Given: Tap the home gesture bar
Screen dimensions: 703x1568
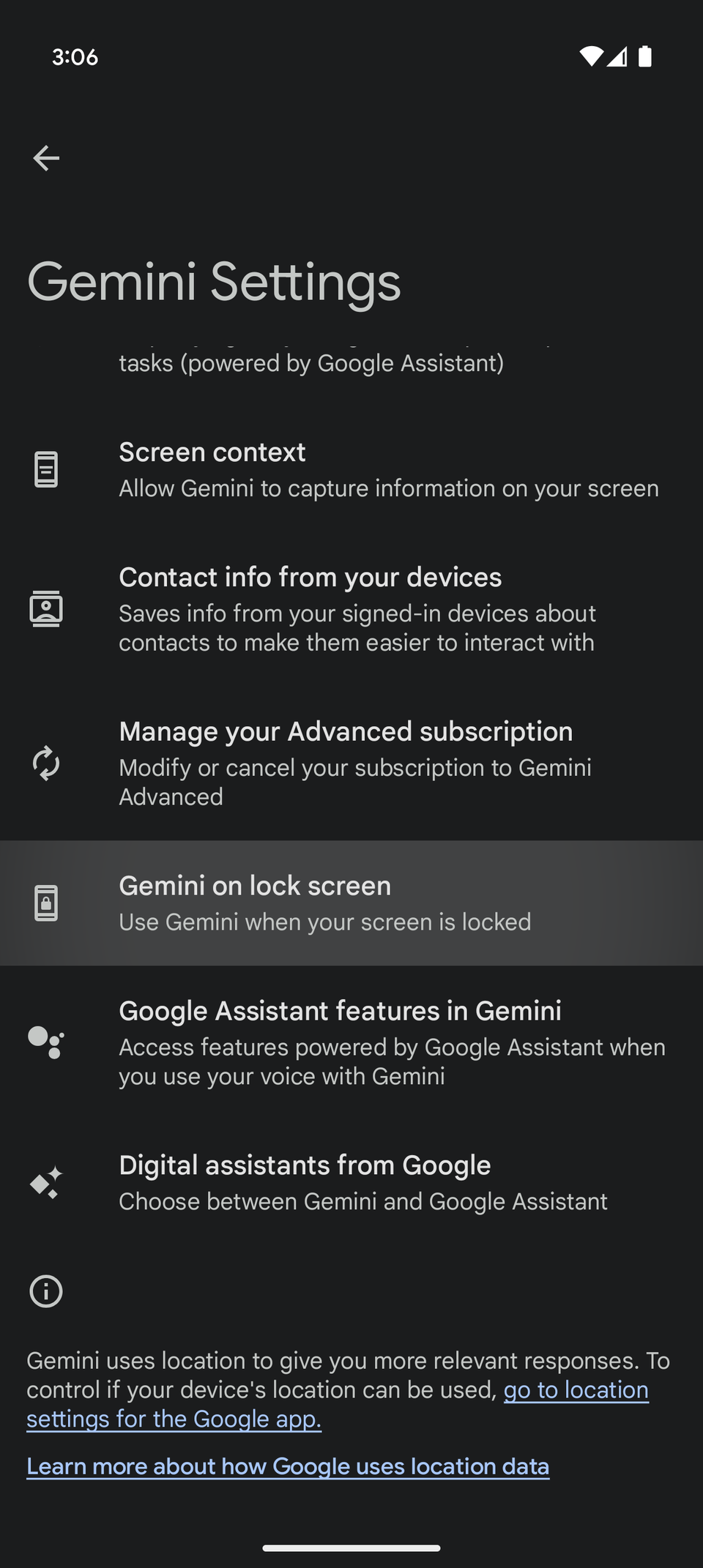Looking at the screenshot, I should pyautogui.click(x=351, y=1549).
